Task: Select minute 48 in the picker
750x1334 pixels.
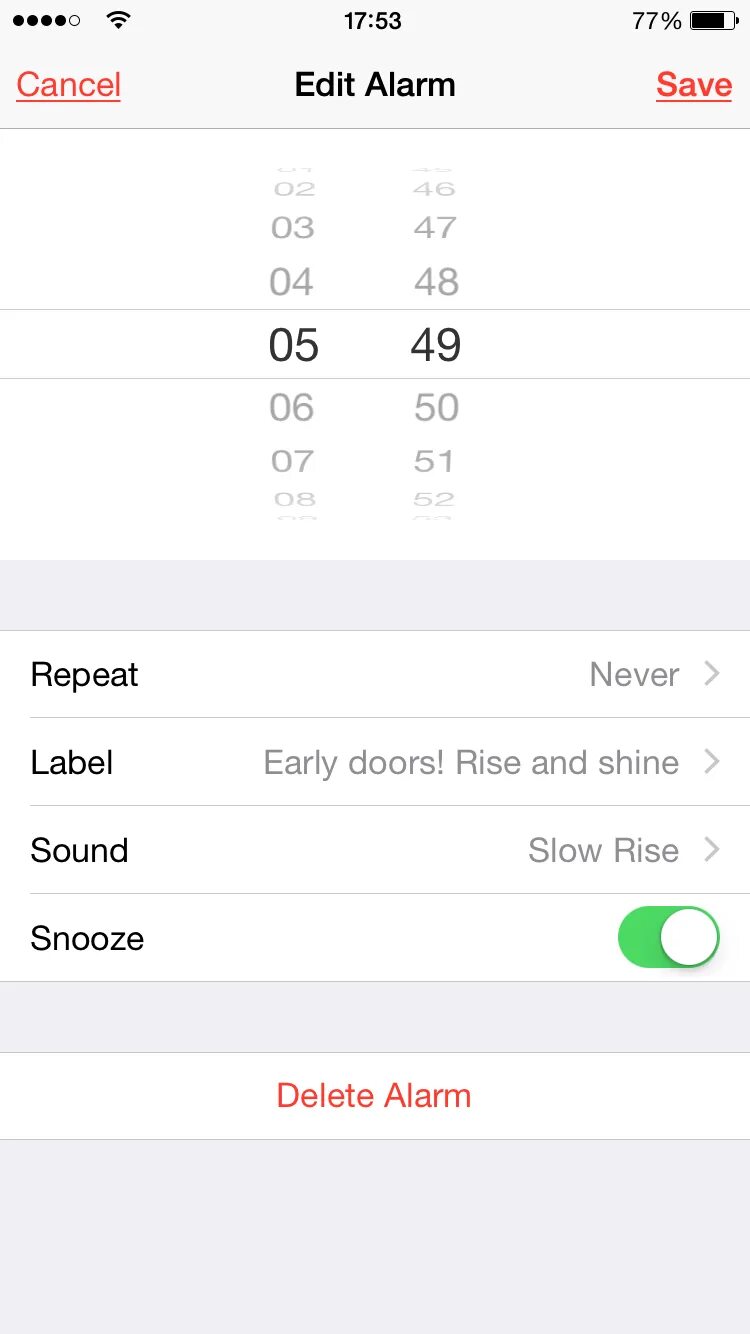Action: (x=436, y=282)
